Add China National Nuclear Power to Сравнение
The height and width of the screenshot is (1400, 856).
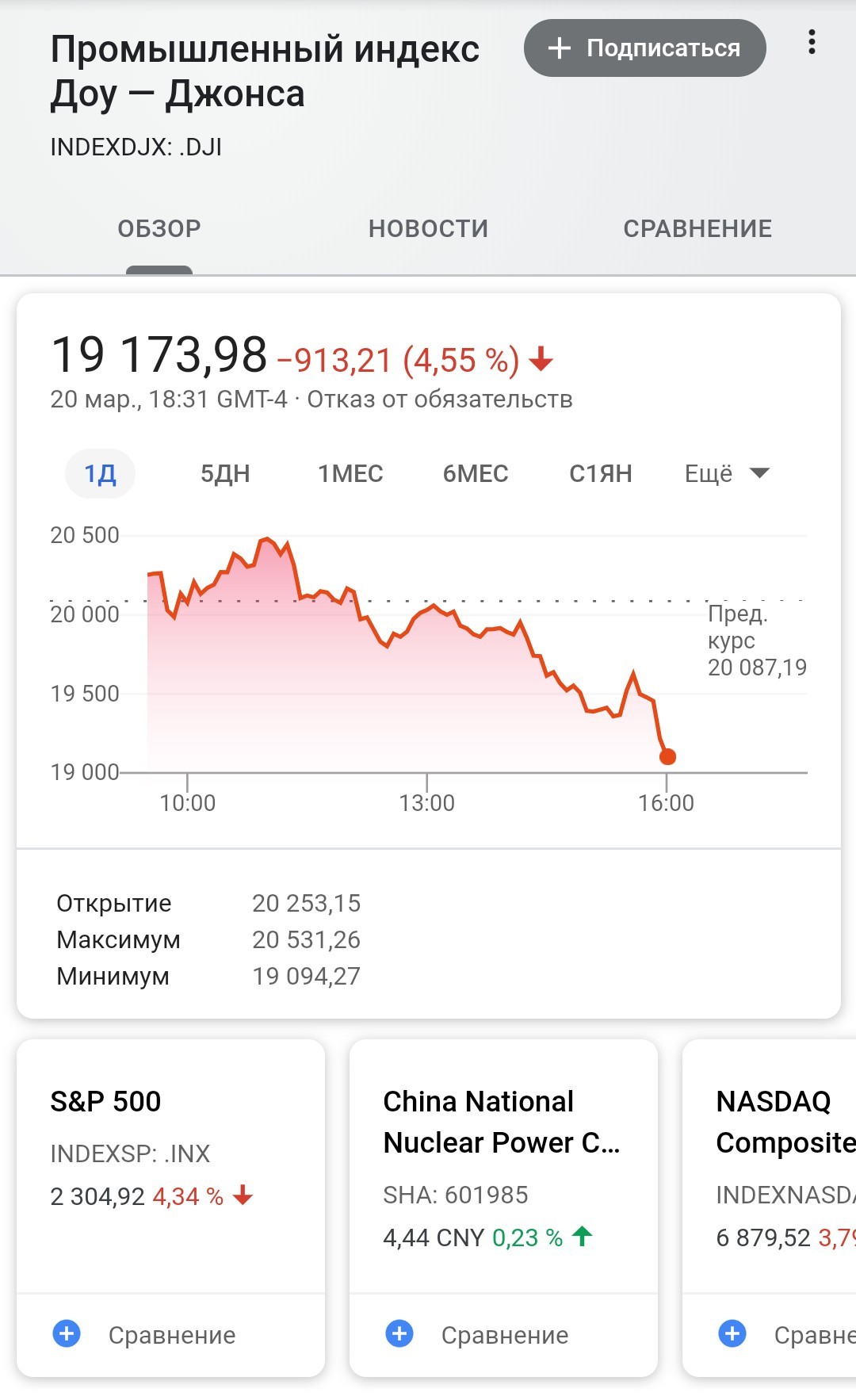click(x=504, y=1335)
